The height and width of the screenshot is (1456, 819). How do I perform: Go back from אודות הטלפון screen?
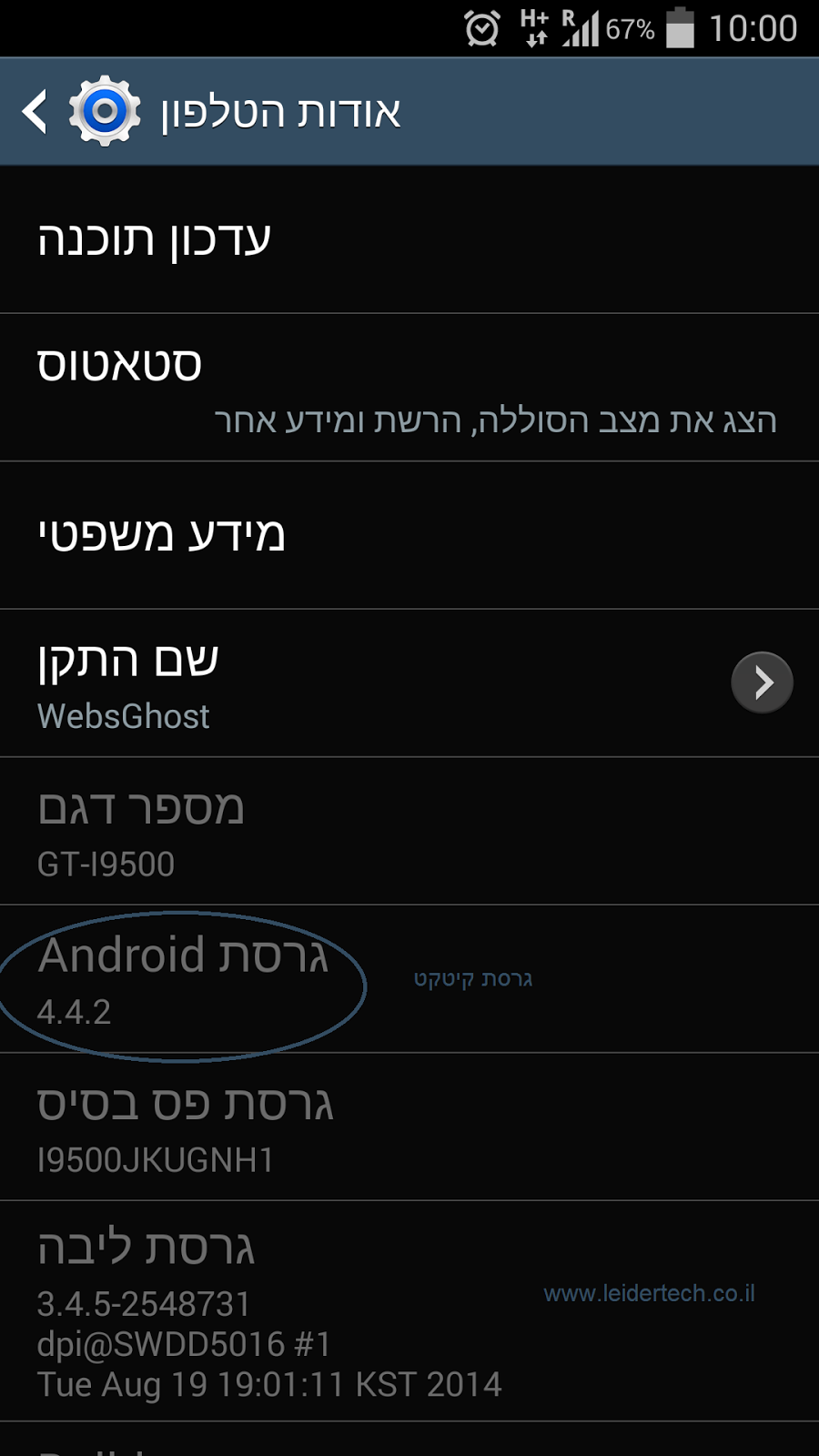point(36,112)
